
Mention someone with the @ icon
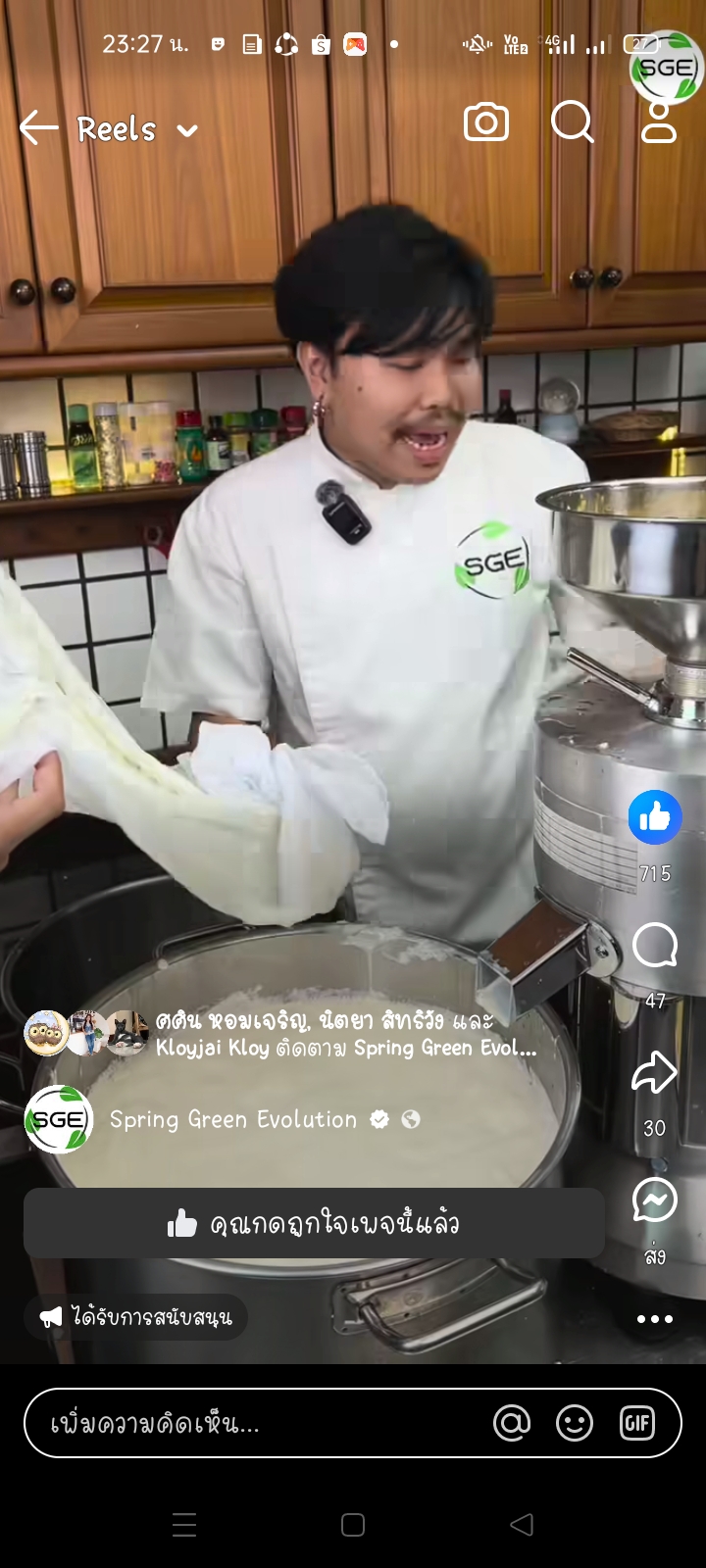click(512, 1423)
